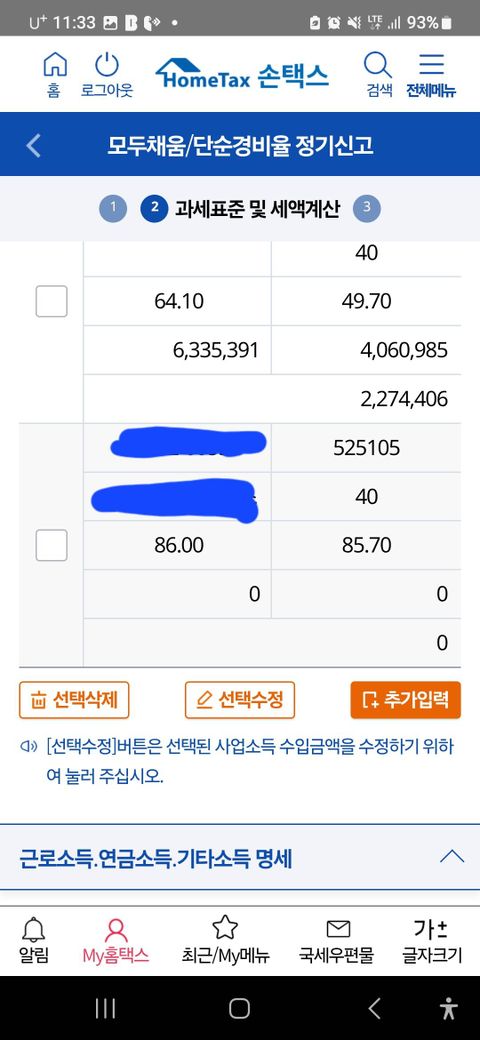Screen dimensions: 480x1040
Task: Go to the HomeTax home (홈) icon
Action: click(x=54, y=74)
